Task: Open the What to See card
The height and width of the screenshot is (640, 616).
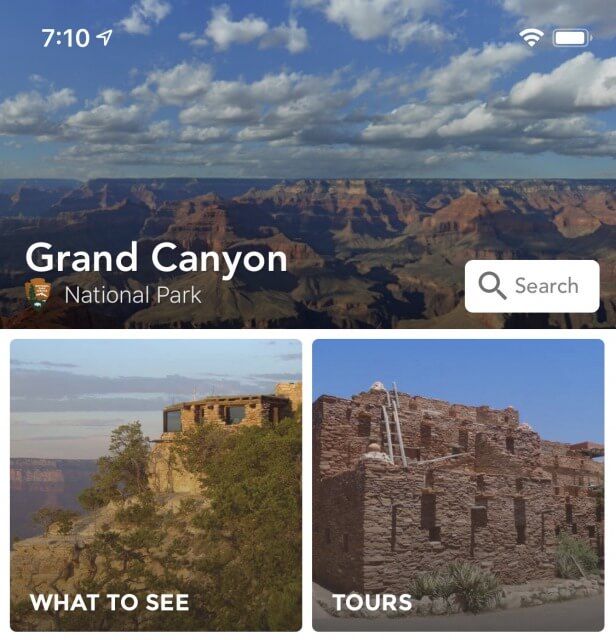Action: [156, 485]
